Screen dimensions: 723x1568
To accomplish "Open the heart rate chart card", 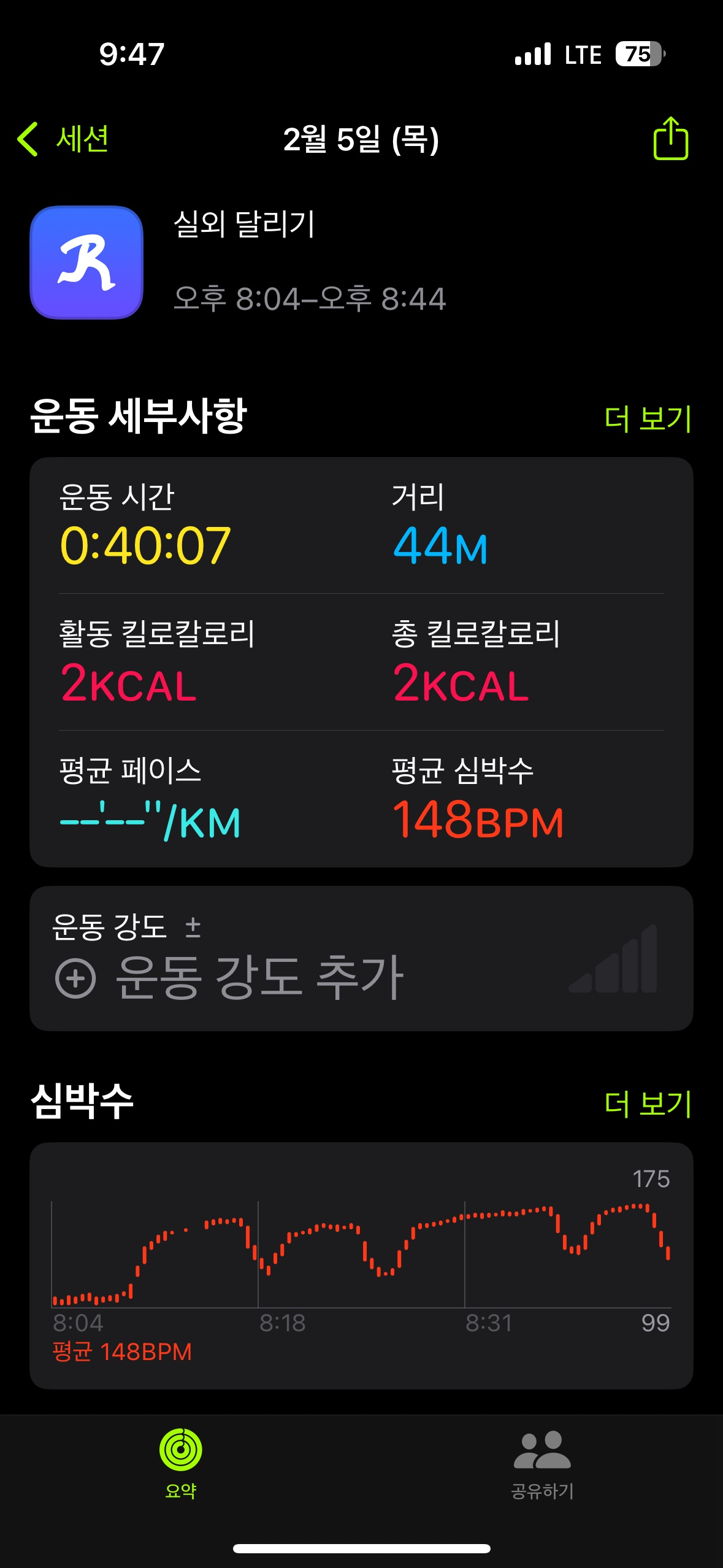I will coord(361,1265).
